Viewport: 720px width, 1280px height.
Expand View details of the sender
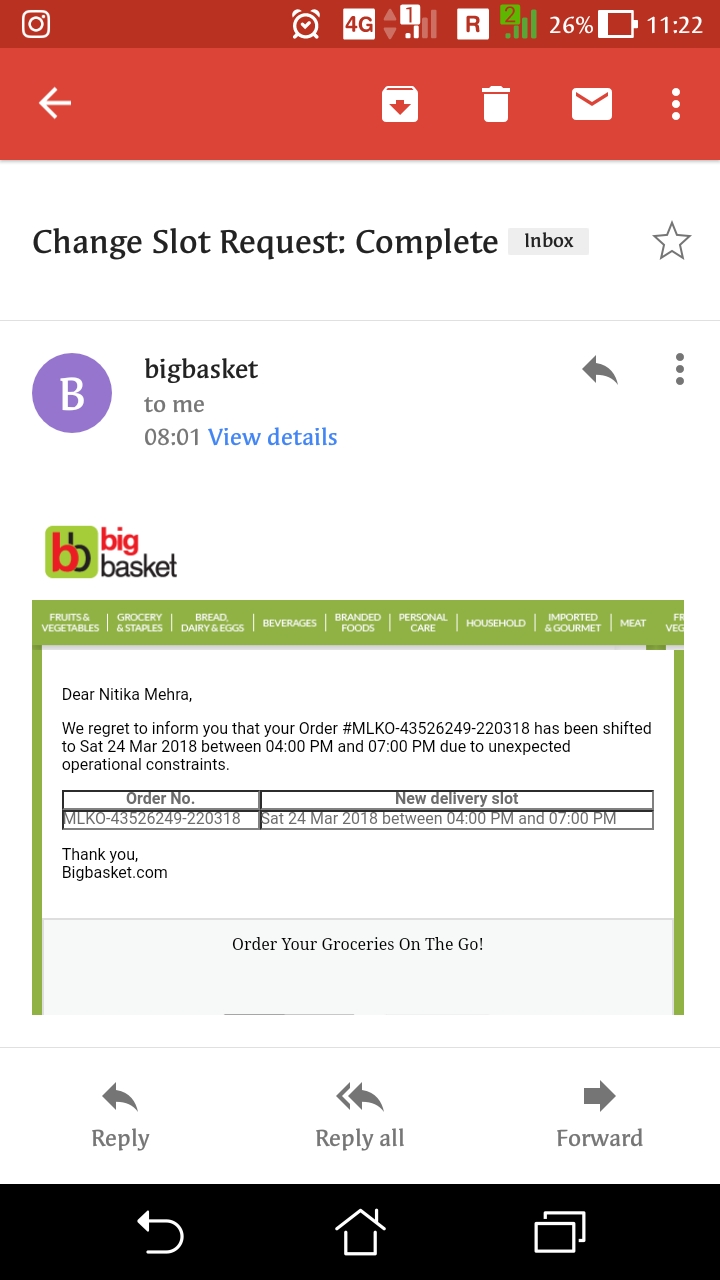[x=272, y=437]
